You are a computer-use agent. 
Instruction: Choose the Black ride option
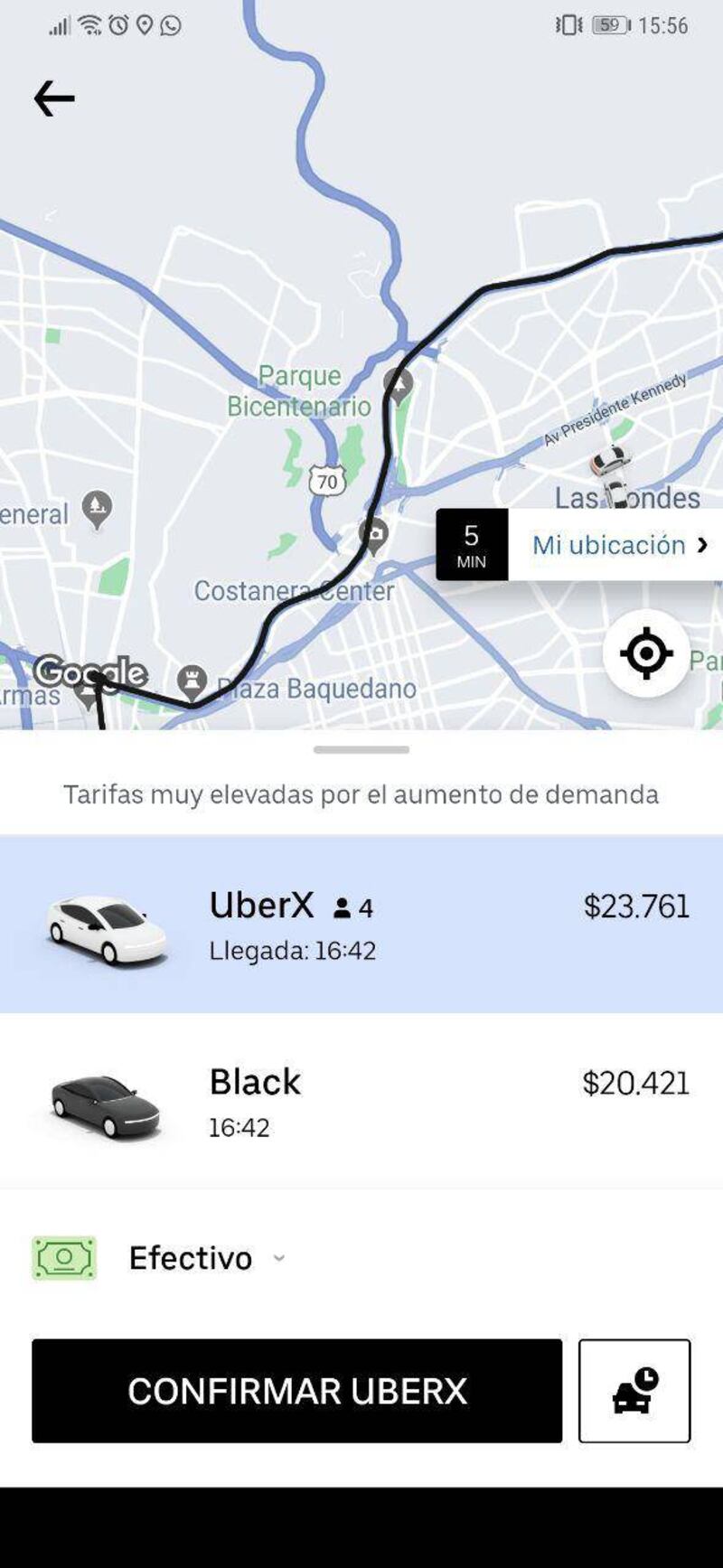(361, 1101)
